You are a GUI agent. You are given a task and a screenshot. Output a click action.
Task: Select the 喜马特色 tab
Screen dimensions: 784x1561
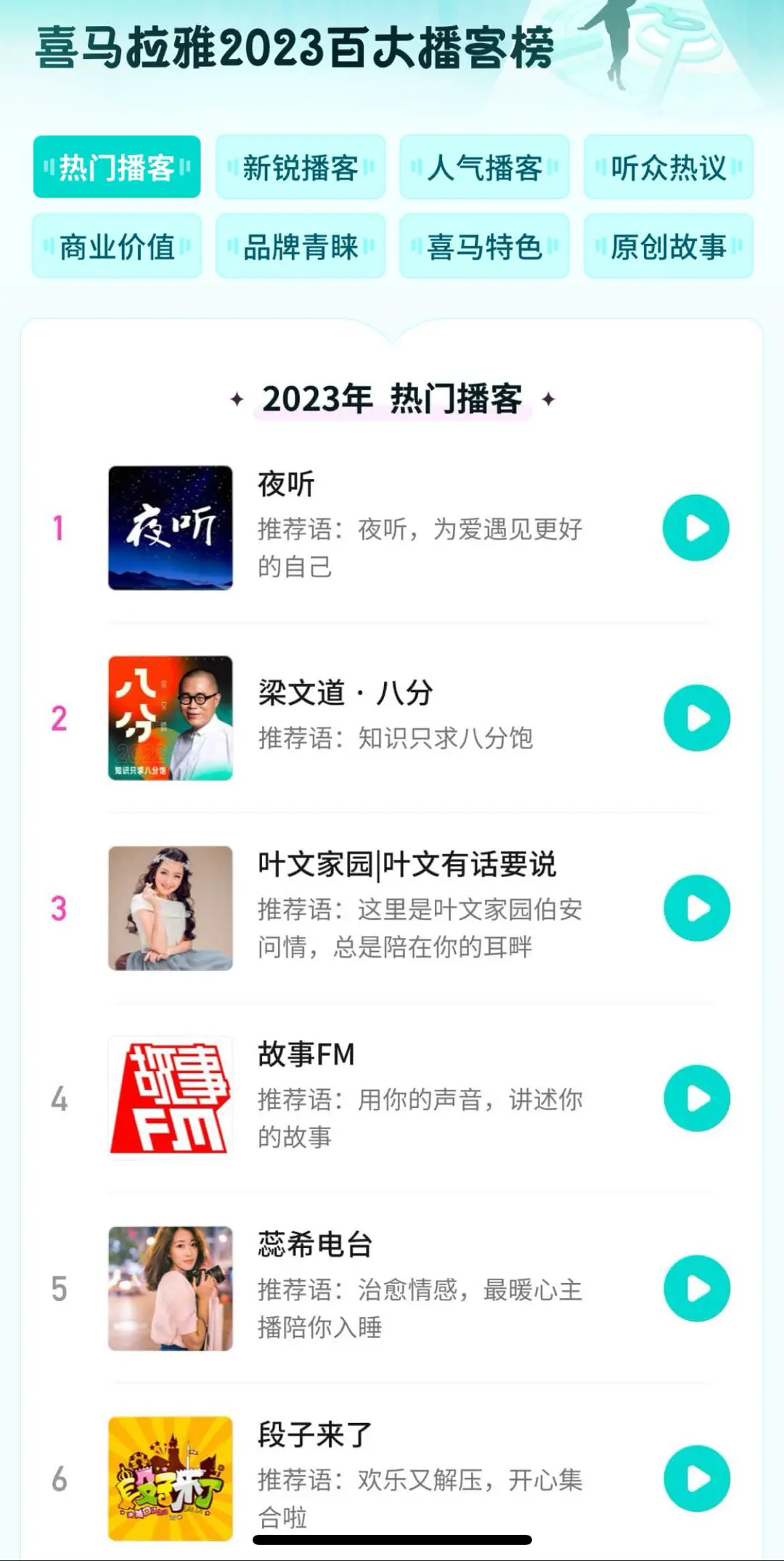(484, 246)
